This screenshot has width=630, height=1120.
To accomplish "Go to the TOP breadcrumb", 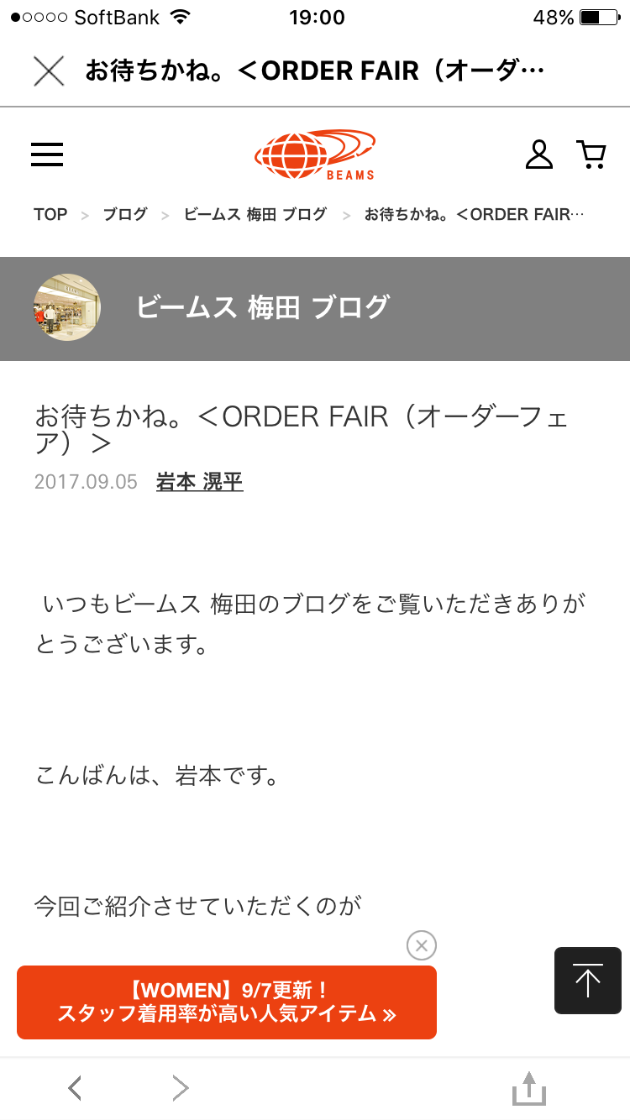I will 50,215.
